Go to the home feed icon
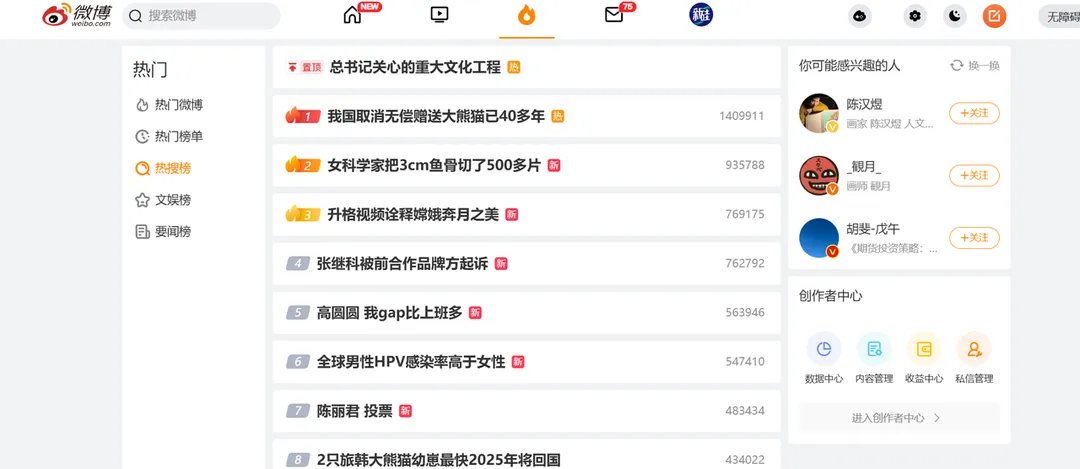The width and height of the screenshot is (1080, 469). [x=352, y=15]
